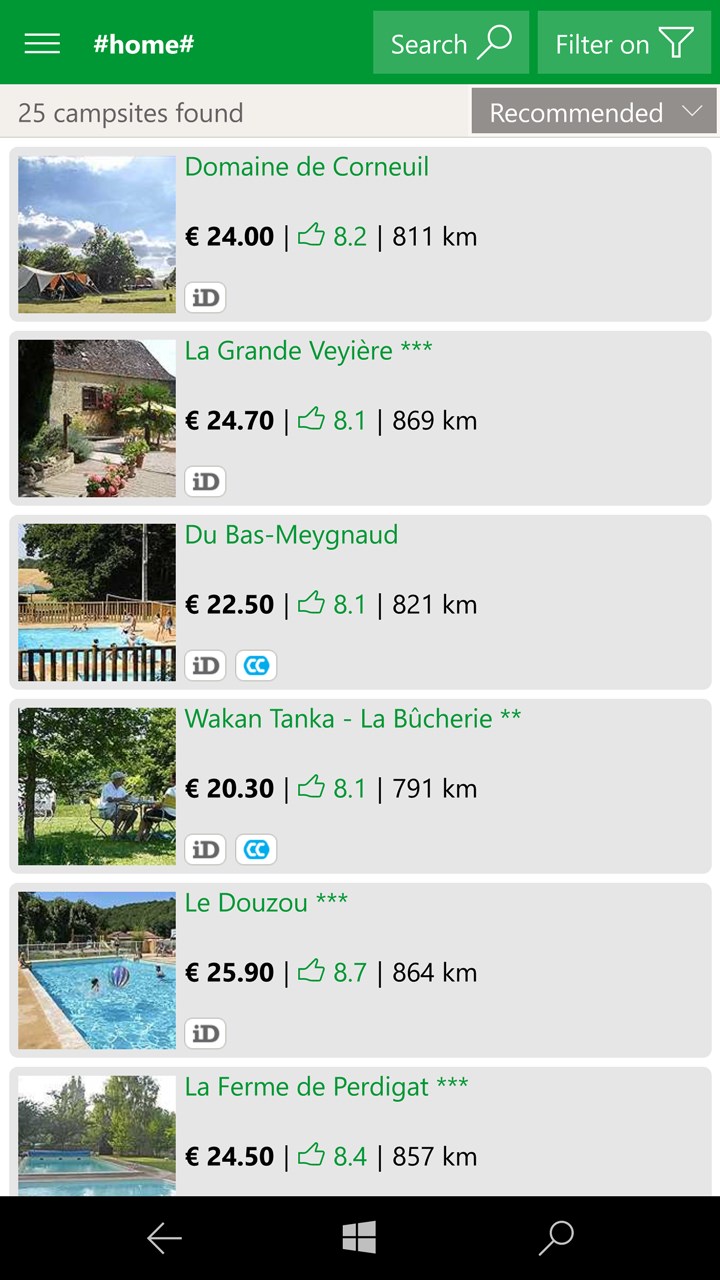Click the 25 campsites found header
The image size is (720, 1280).
click(x=129, y=112)
